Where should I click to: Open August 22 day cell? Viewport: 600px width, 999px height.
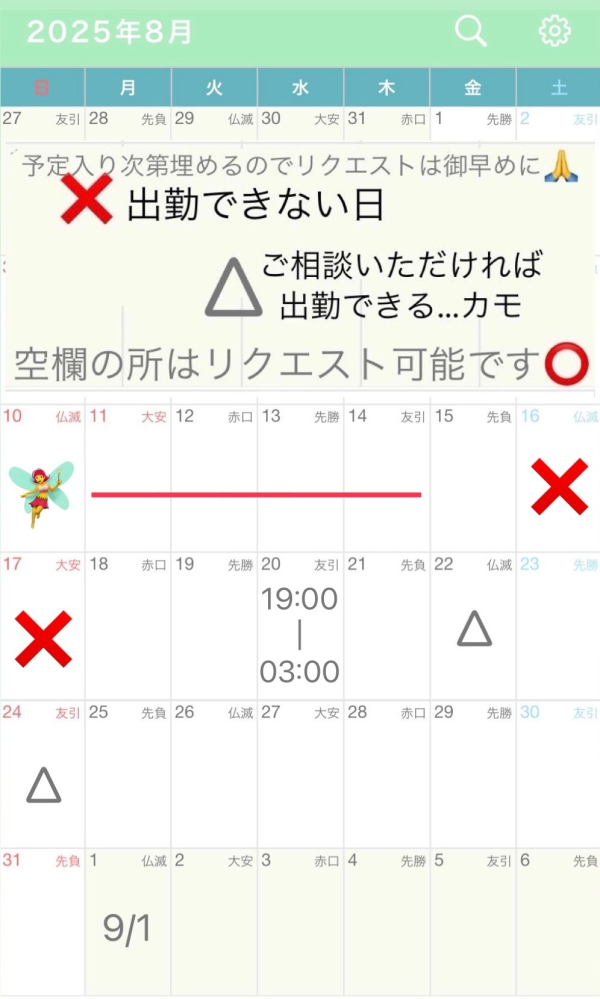pos(473,626)
